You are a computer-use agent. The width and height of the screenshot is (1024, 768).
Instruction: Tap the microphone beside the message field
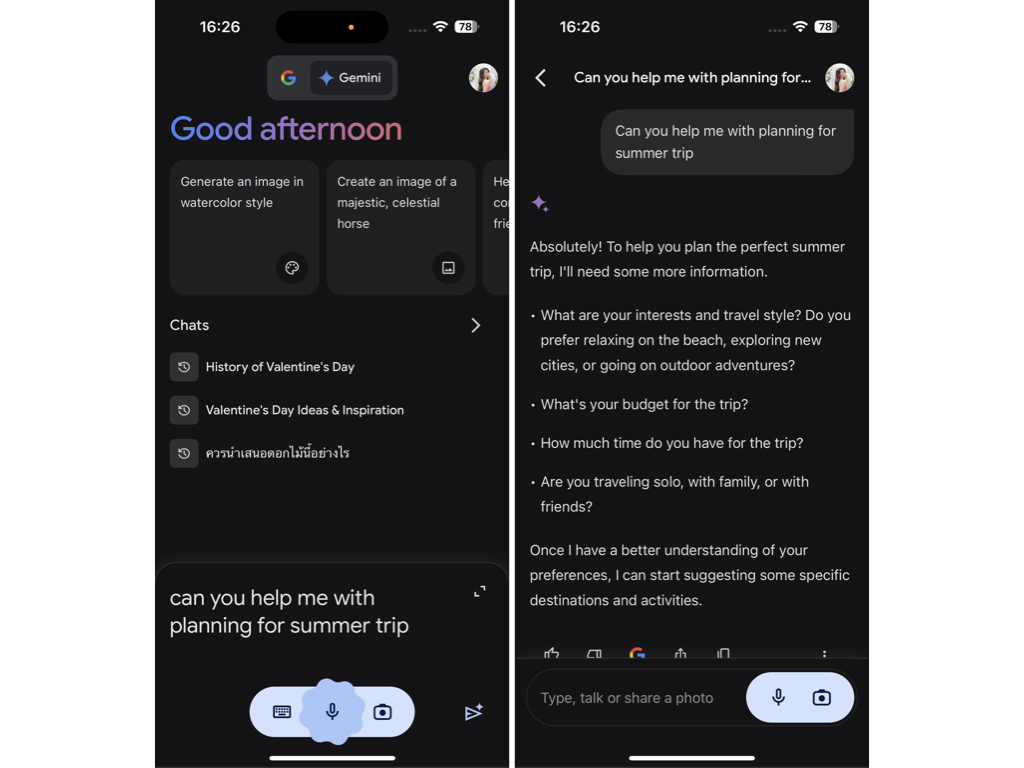tap(778, 698)
